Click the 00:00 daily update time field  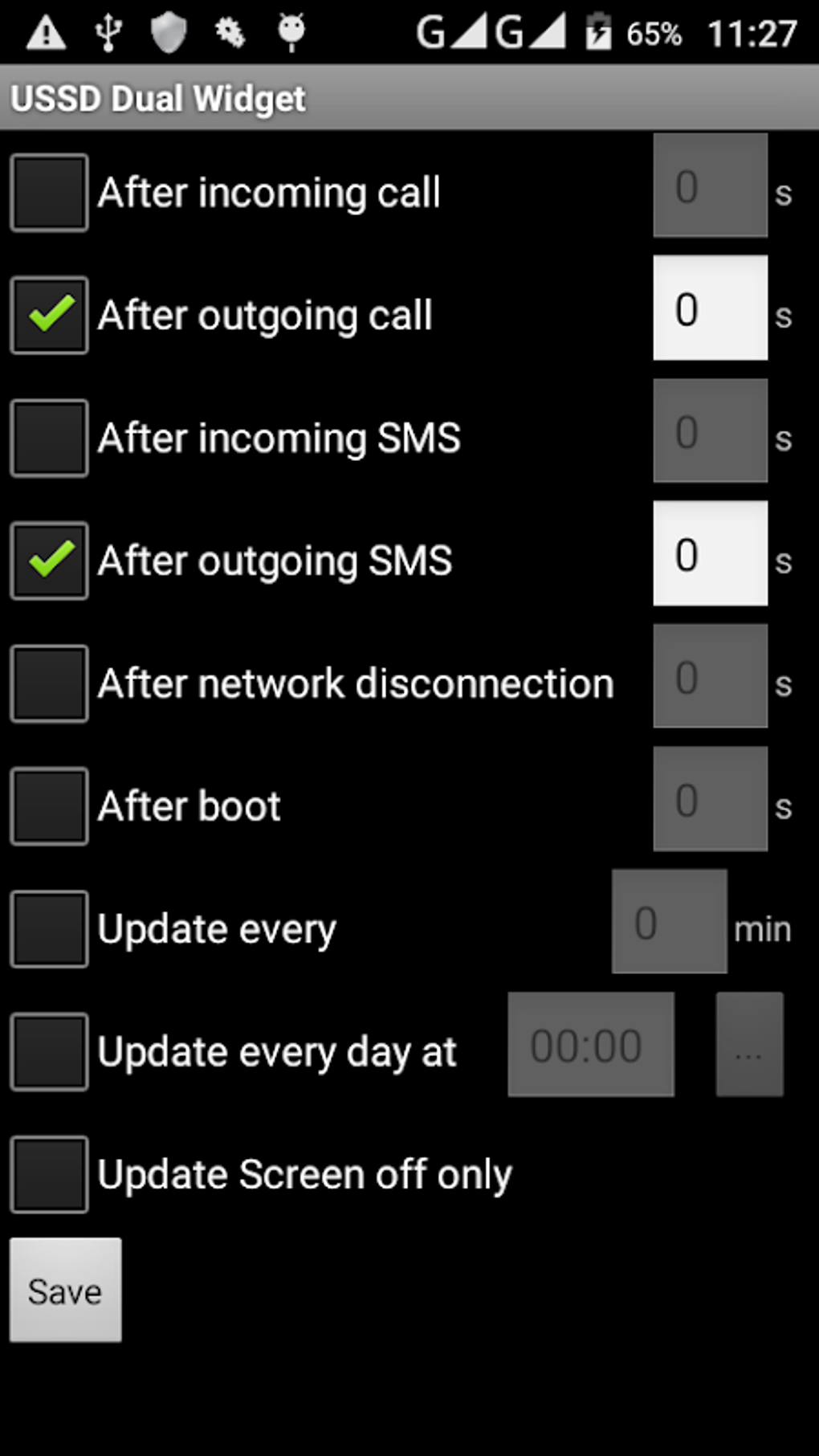coord(590,1044)
